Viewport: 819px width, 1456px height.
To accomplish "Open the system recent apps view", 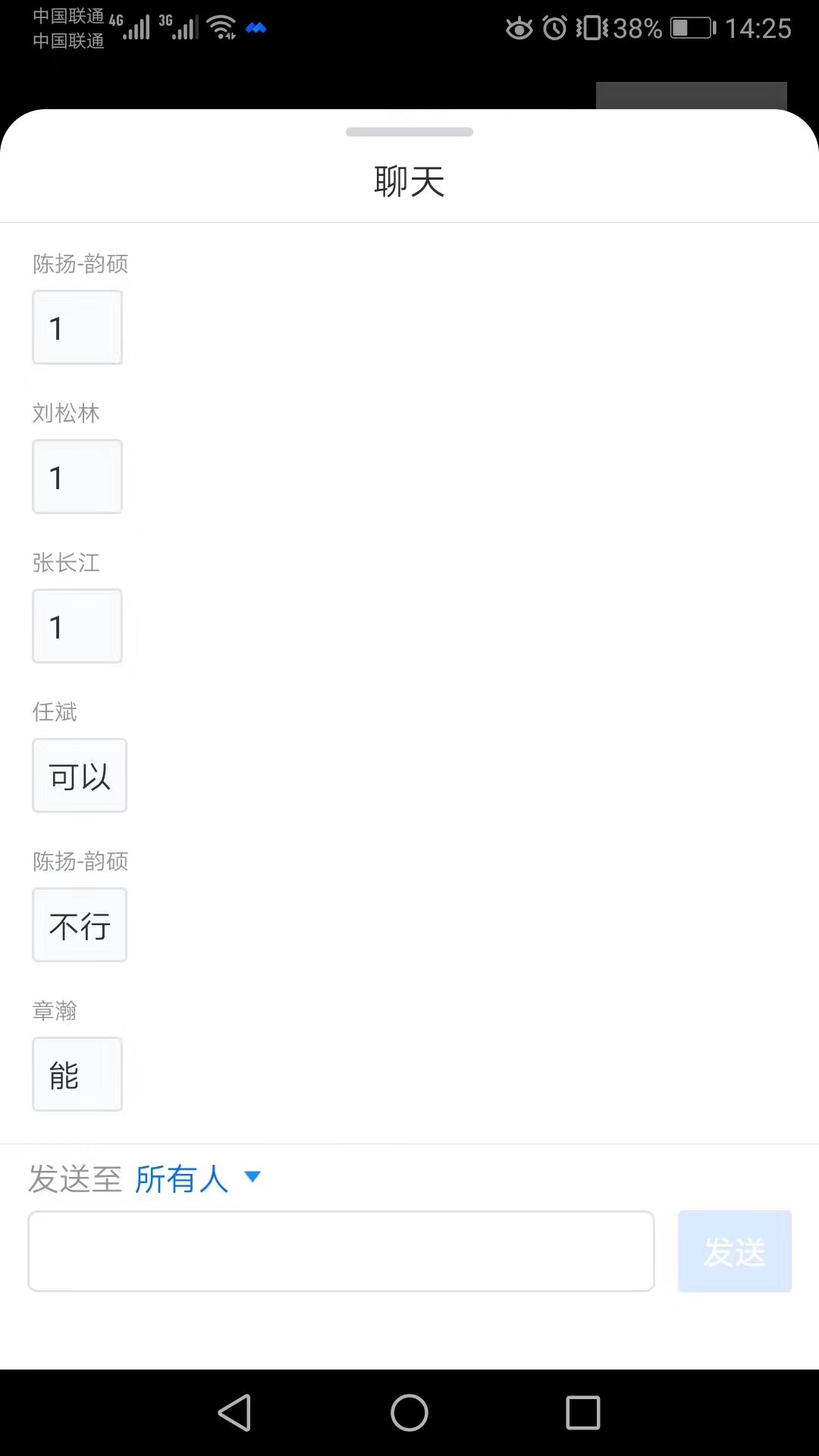I will click(x=582, y=1413).
